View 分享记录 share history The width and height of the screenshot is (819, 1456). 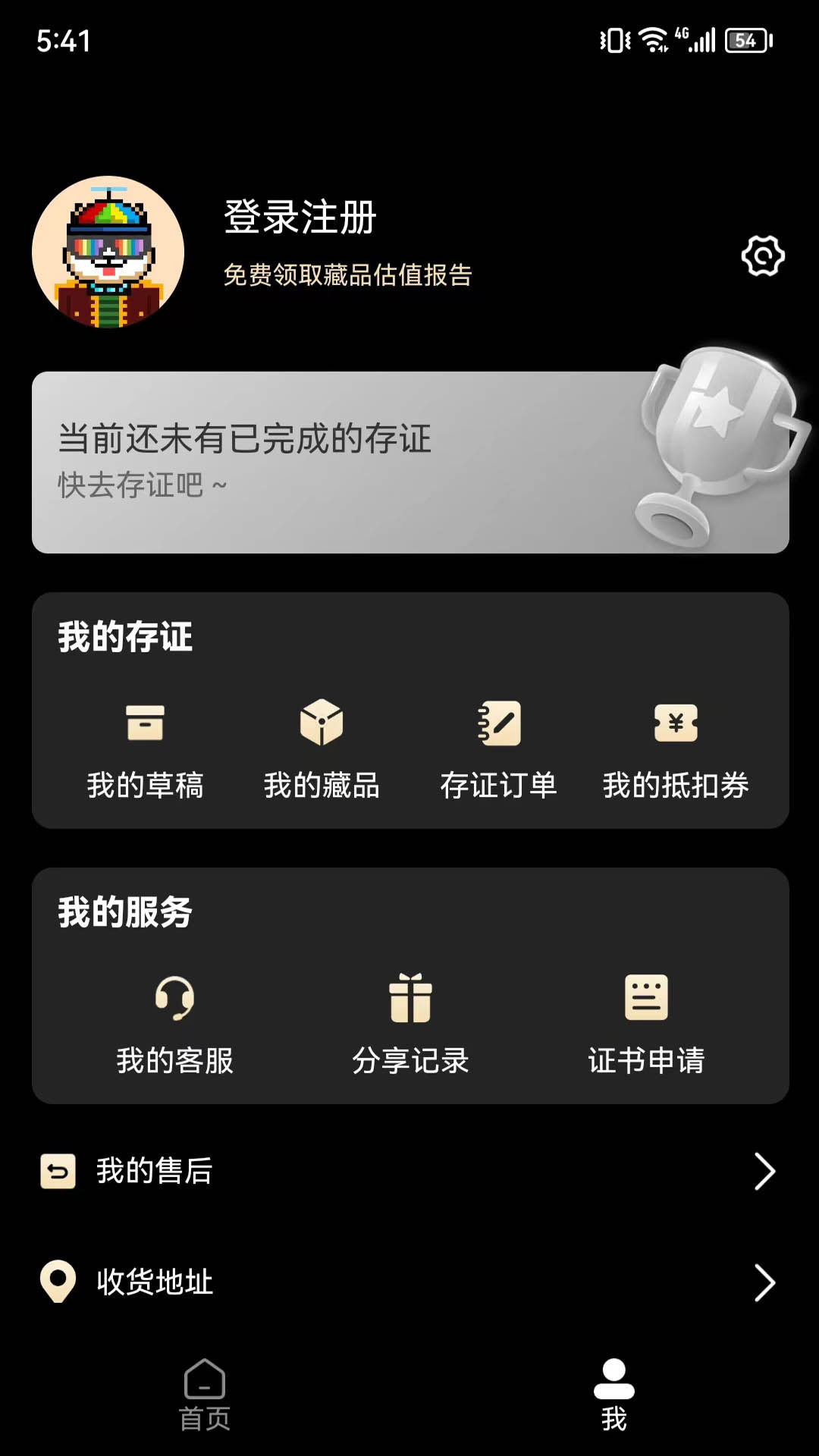[x=410, y=1024]
